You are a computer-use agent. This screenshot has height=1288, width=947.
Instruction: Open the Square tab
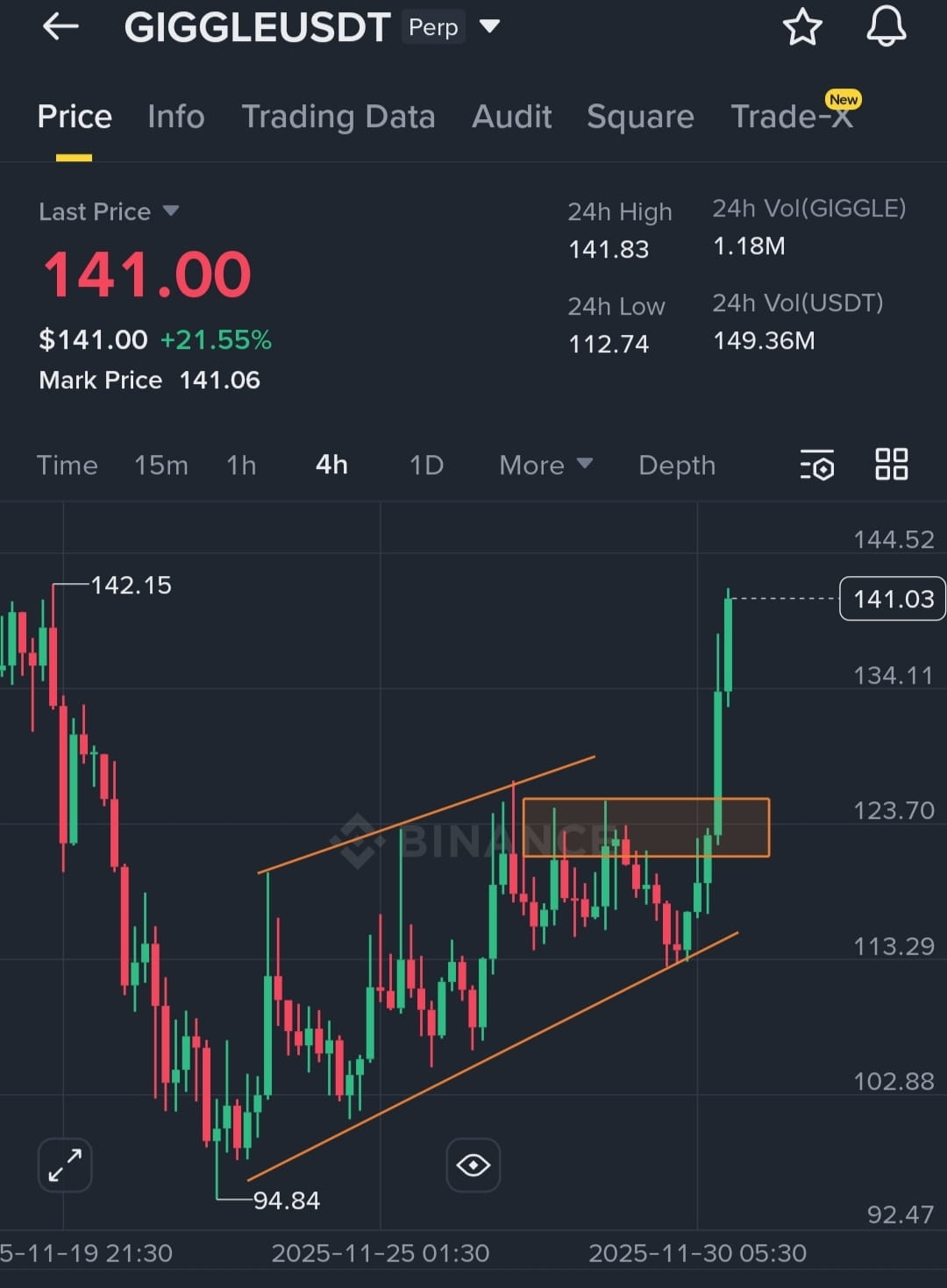(640, 117)
